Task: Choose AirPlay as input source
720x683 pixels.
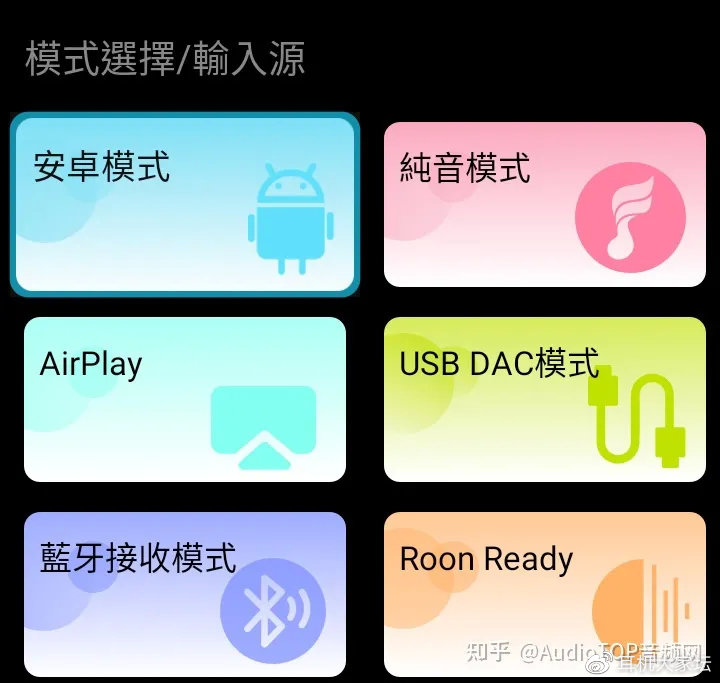Action: click(184, 399)
